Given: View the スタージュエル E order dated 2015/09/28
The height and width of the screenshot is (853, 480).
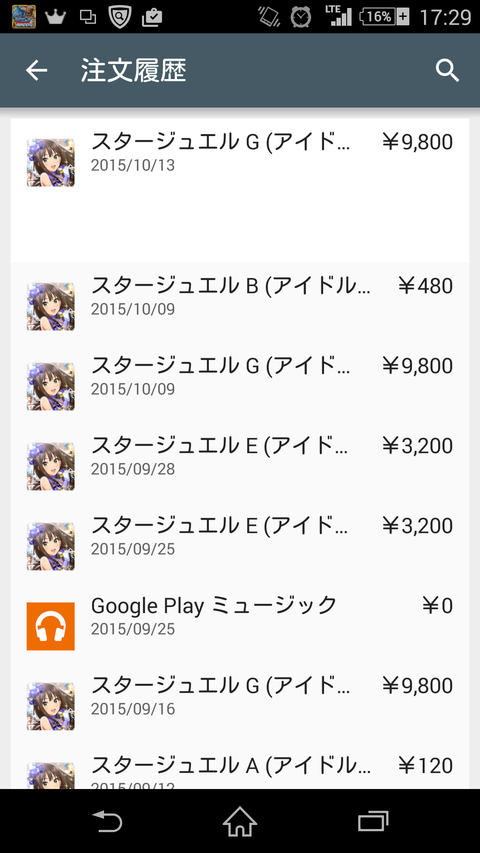Looking at the screenshot, I should coord(240,462).
